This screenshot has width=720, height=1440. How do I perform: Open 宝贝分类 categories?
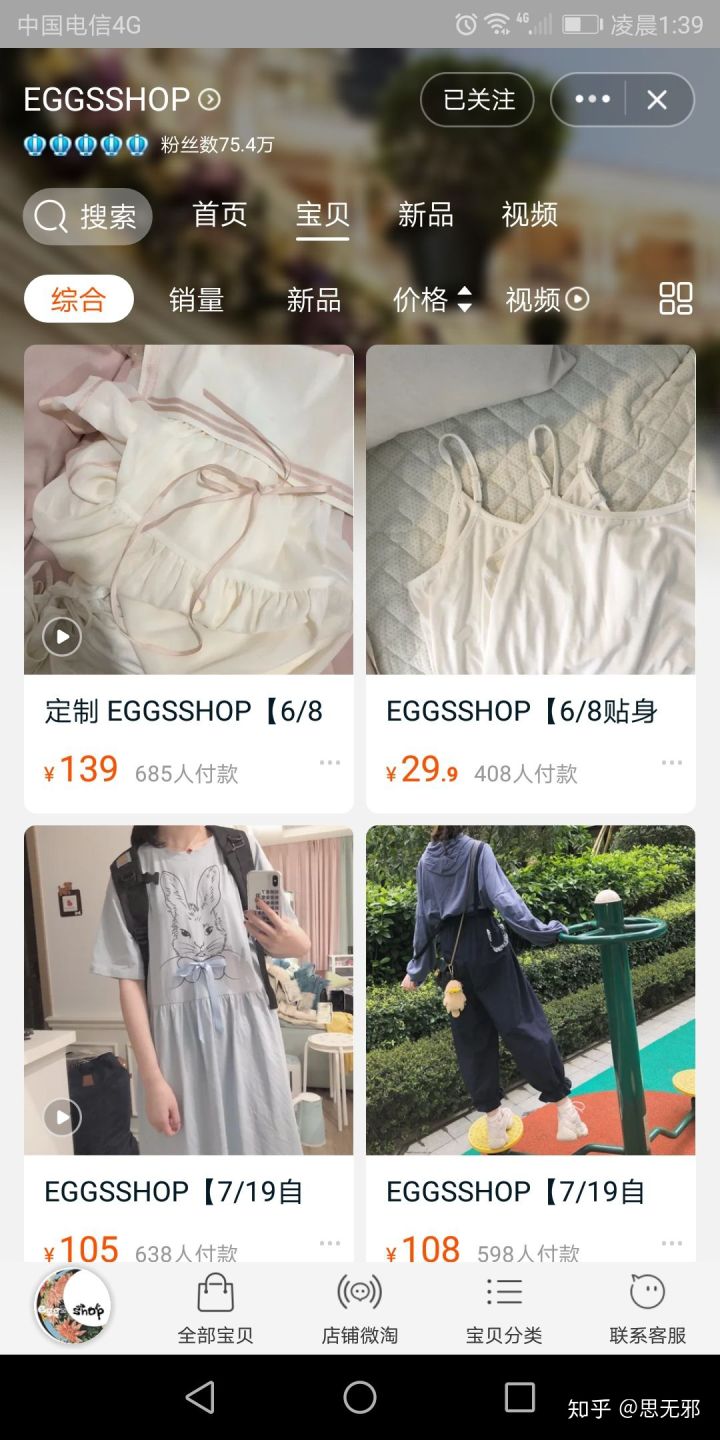click(504, 1308)
